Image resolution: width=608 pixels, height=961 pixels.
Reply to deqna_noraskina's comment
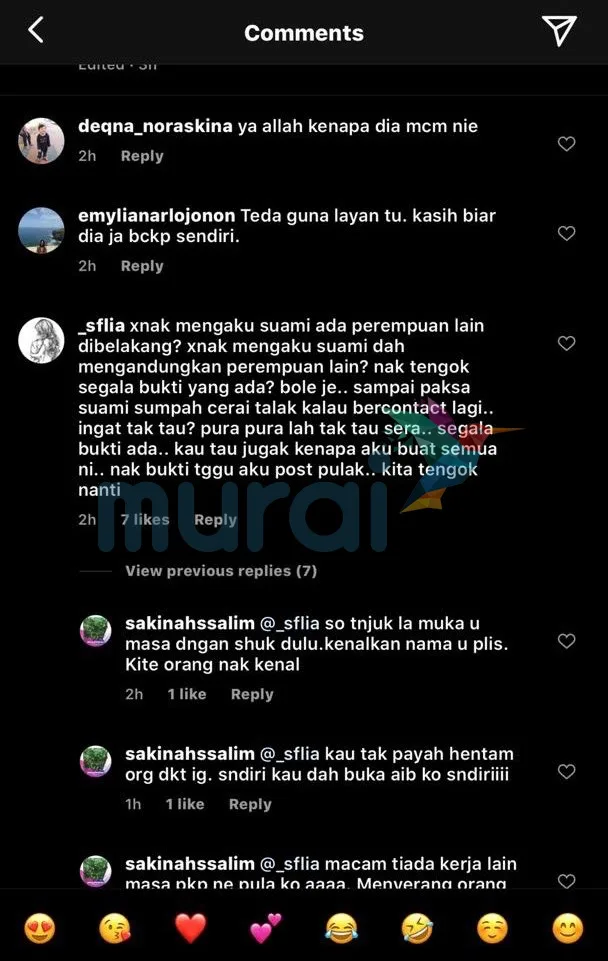coord(142,156)
